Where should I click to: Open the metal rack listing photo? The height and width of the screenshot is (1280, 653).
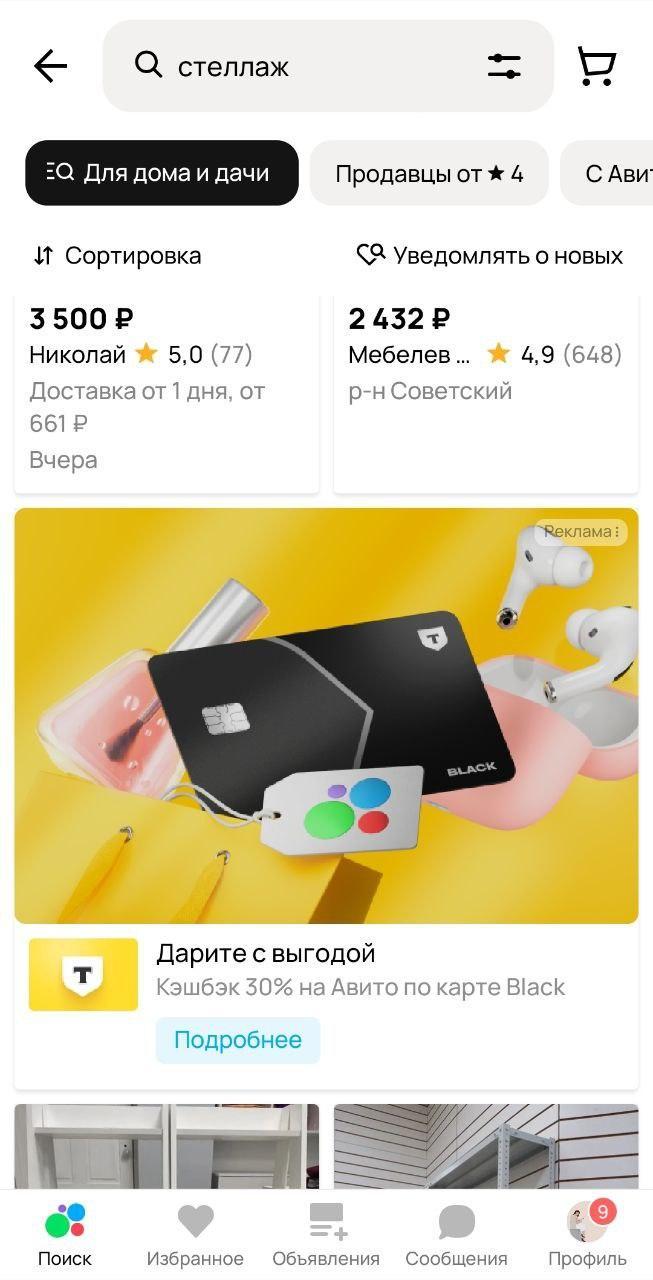pos(485,1146)
